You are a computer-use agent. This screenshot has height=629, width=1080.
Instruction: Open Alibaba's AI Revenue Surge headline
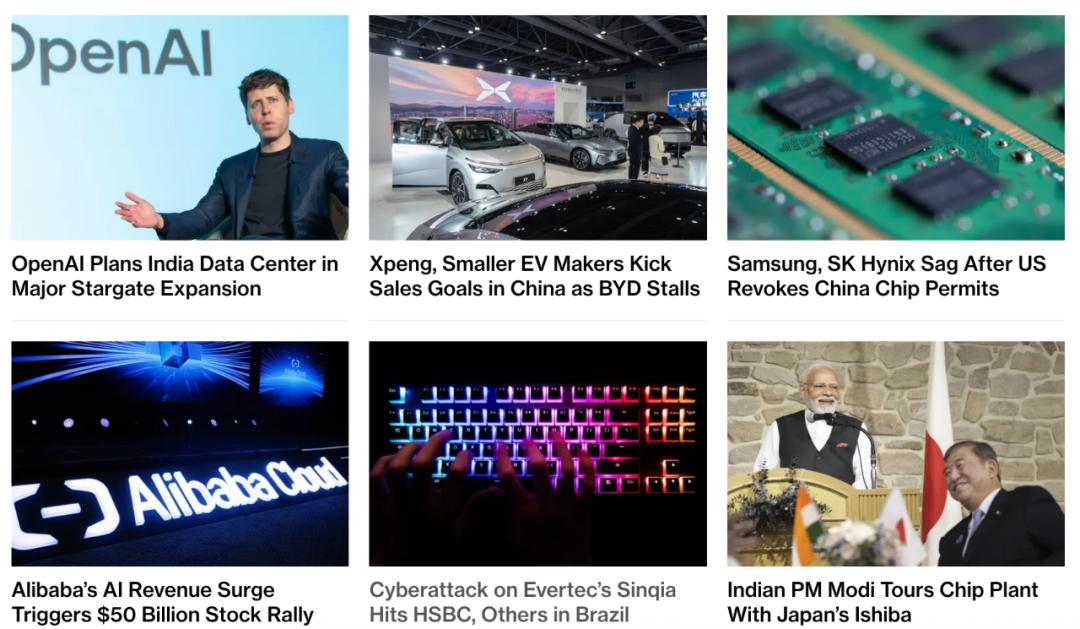162,602
